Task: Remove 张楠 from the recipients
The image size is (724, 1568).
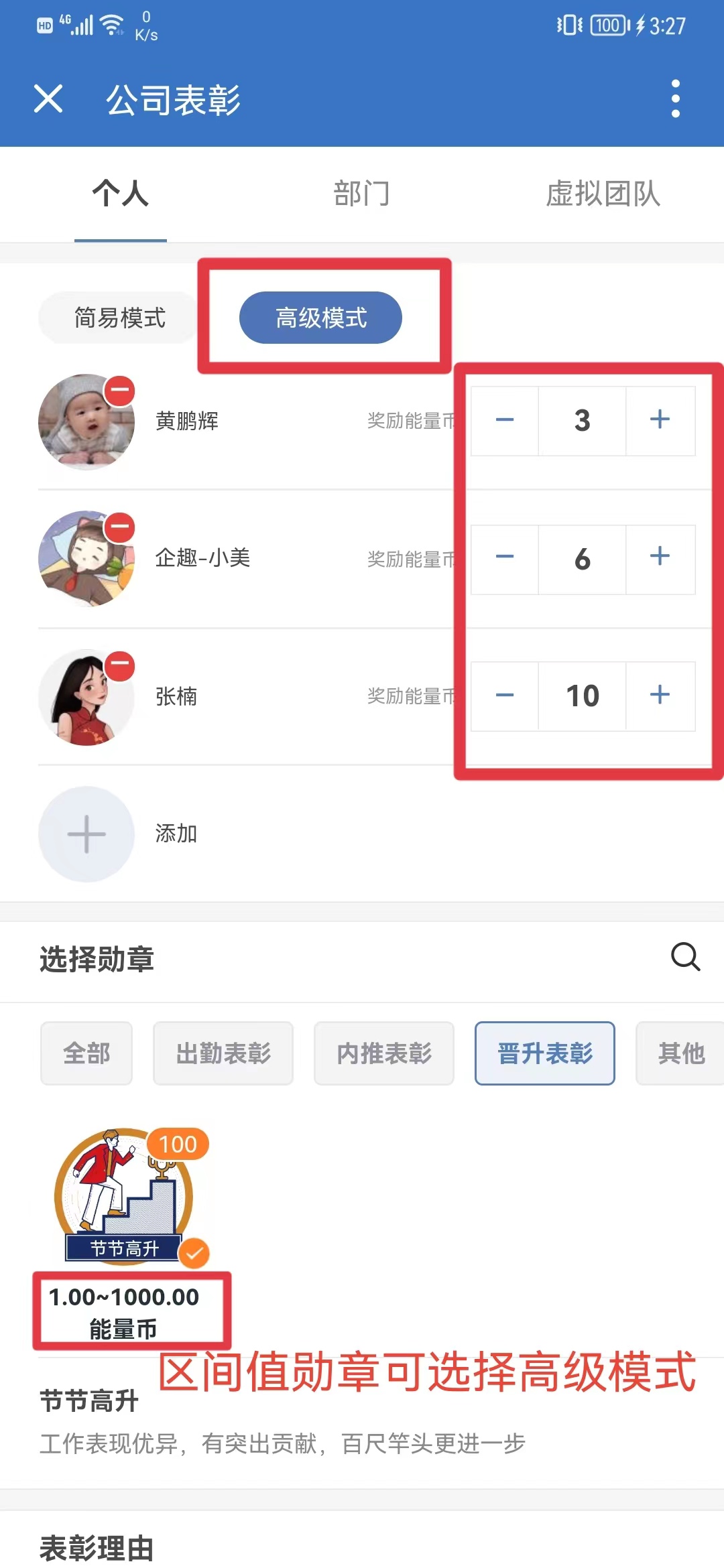Action: coord(120,666)
